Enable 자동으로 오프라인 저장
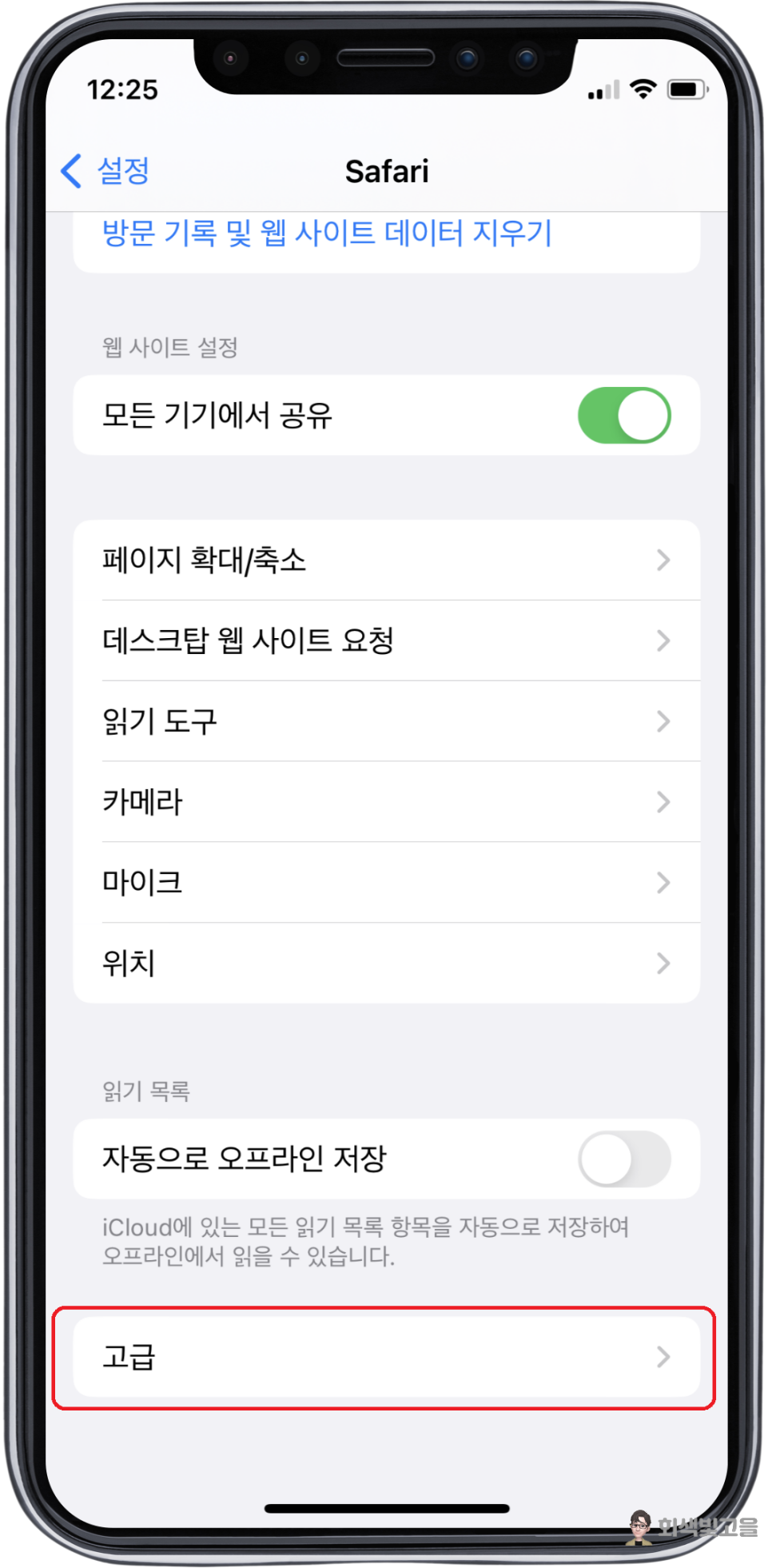The height and width of the screenshot is (1568, 772). pos(624,1159)
